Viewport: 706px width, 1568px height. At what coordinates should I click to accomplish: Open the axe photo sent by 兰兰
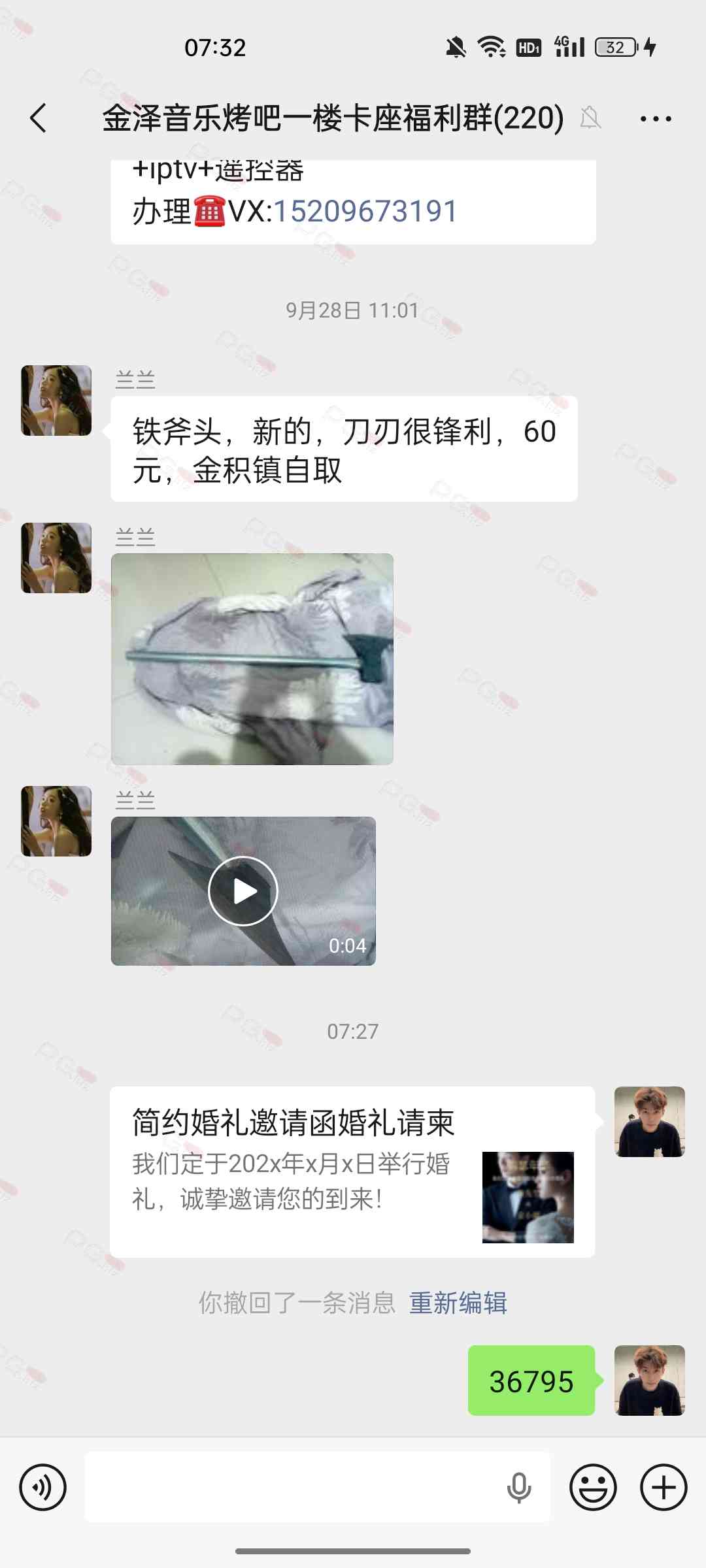click(252, 659)
